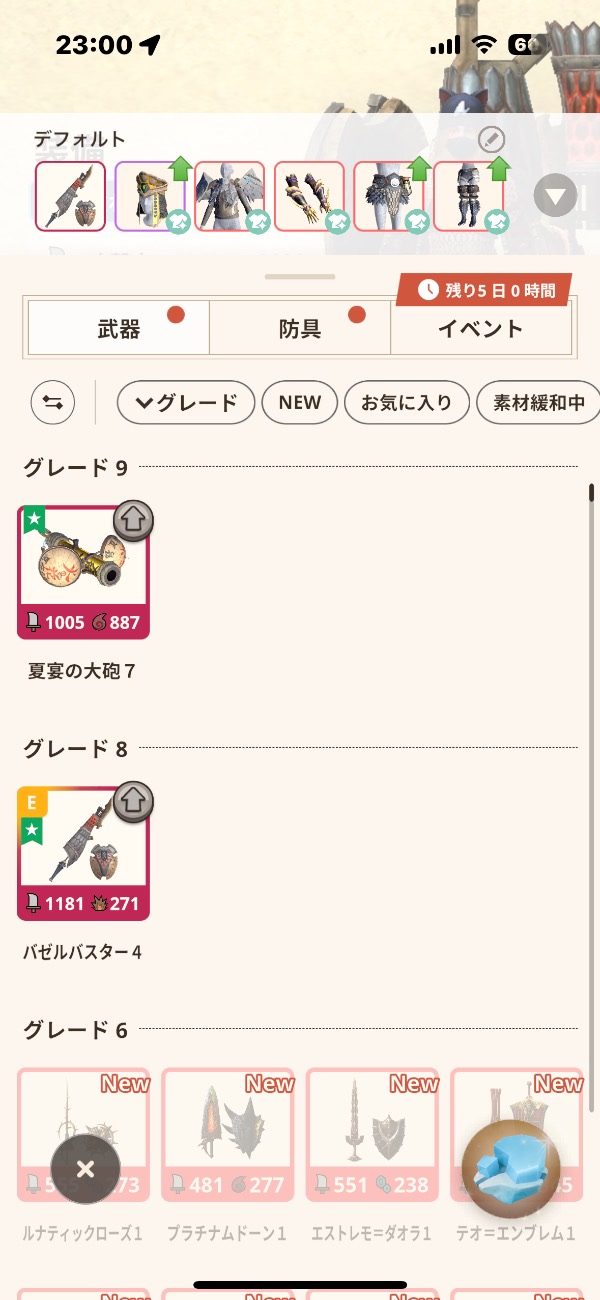600x1300 pixels.
Task: Select the NEW filter chip
Action: coord(300,403)
